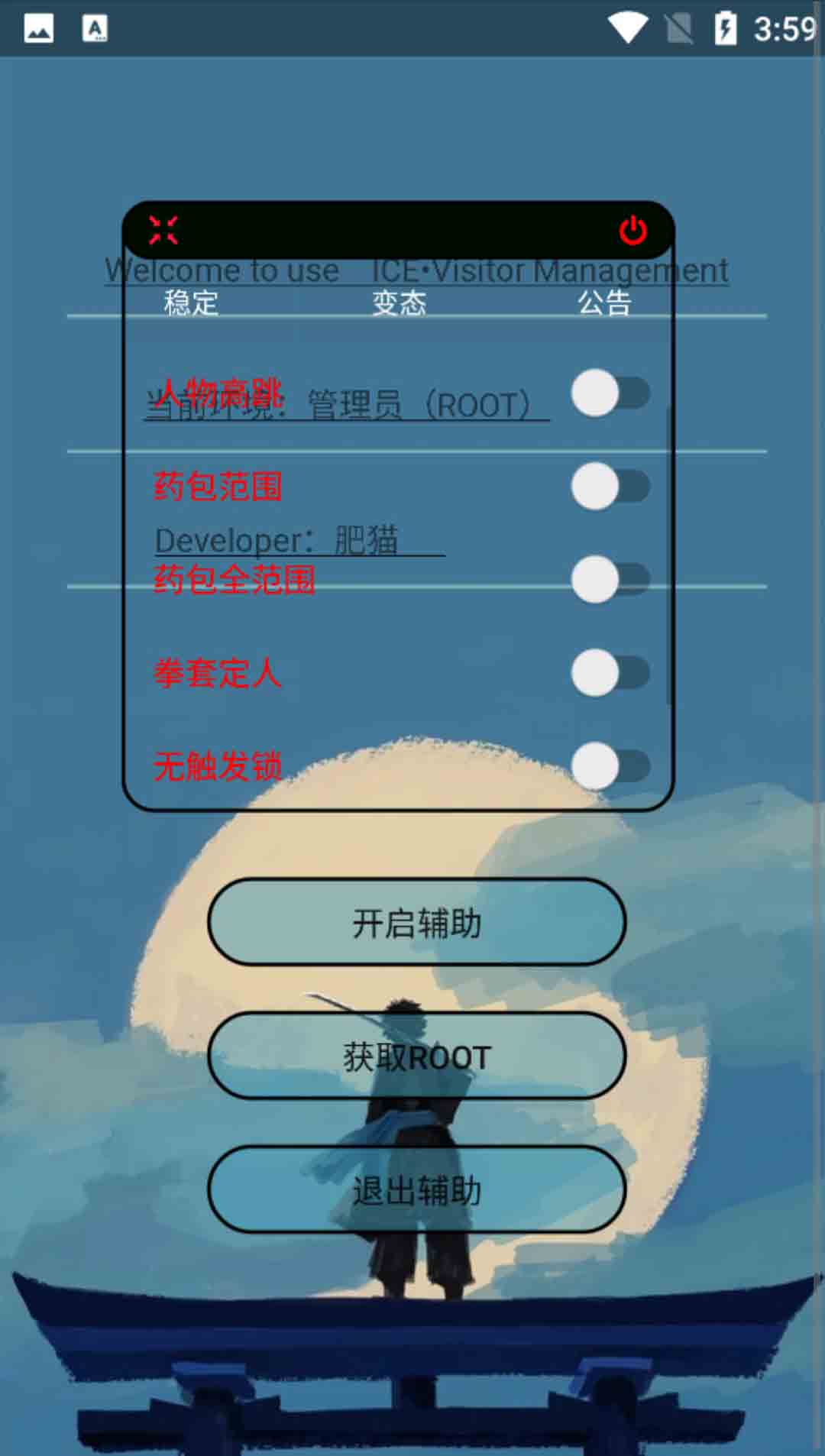Tap the 退出辅助 button
Viewport: 825px width, 1456px height.
(416, 1190)
